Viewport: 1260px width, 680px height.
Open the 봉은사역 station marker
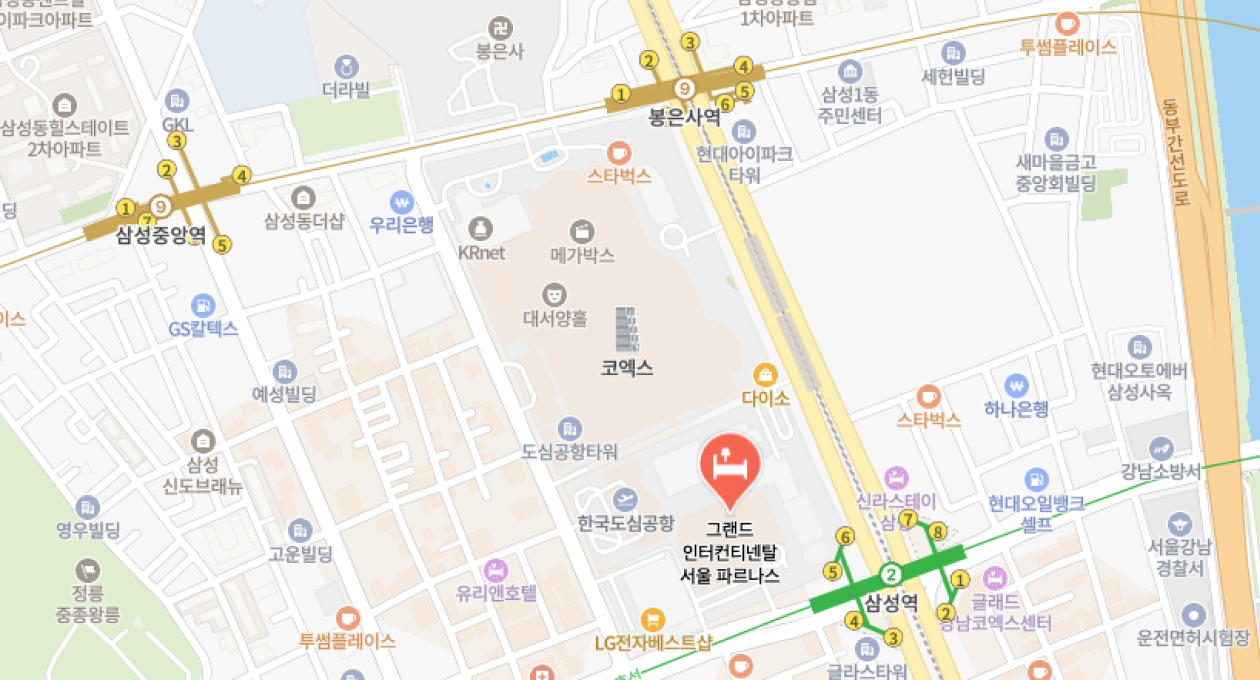685,88
